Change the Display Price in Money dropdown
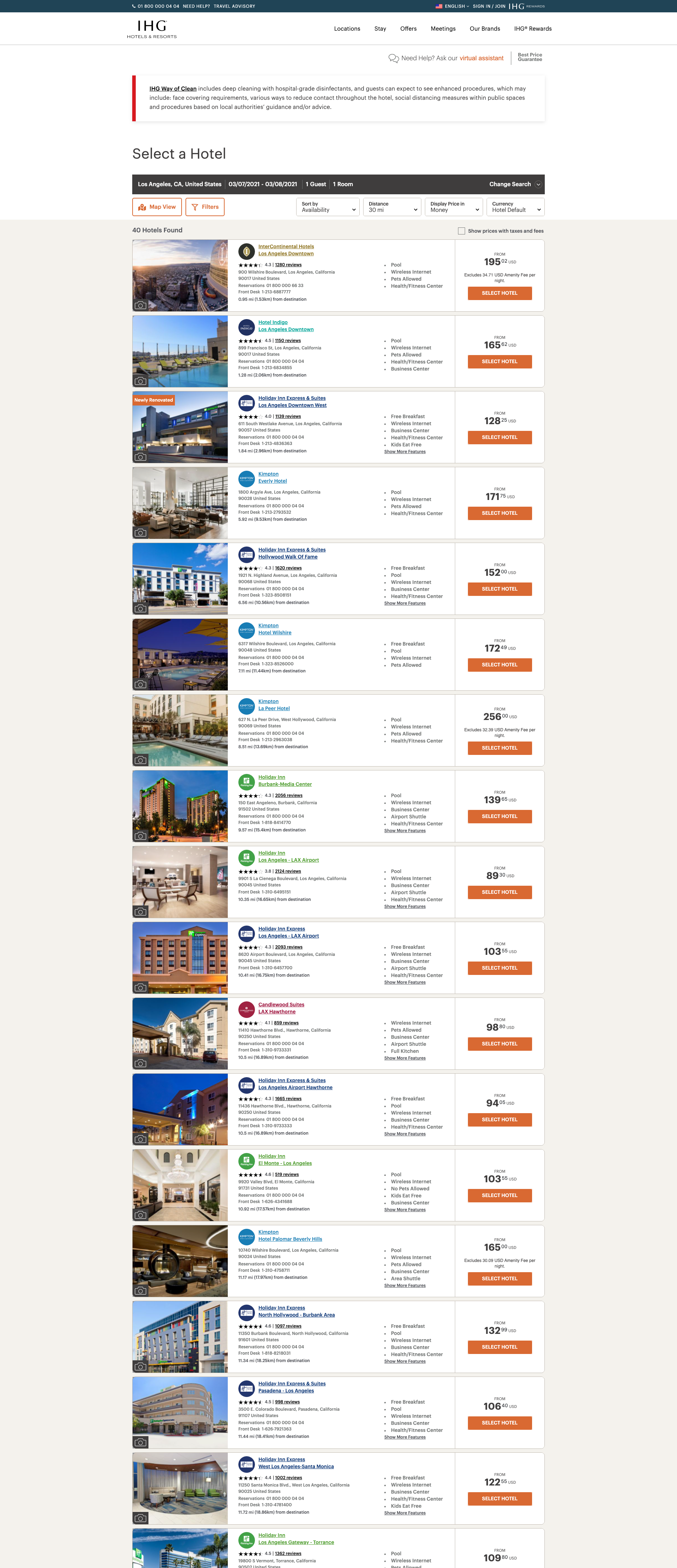This screenshot has height=1568, width=677. coord(453,207)
